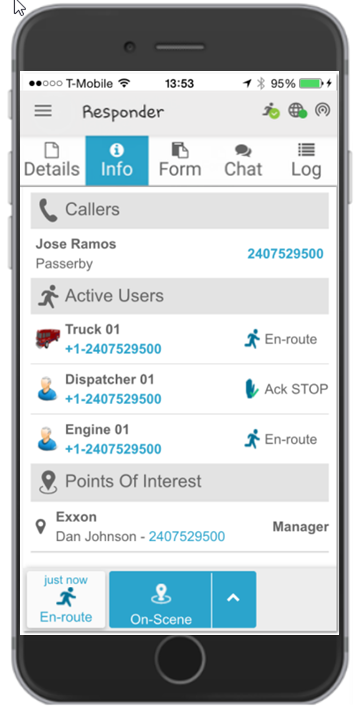Open the hamburger menu

[x=43, y=111]
